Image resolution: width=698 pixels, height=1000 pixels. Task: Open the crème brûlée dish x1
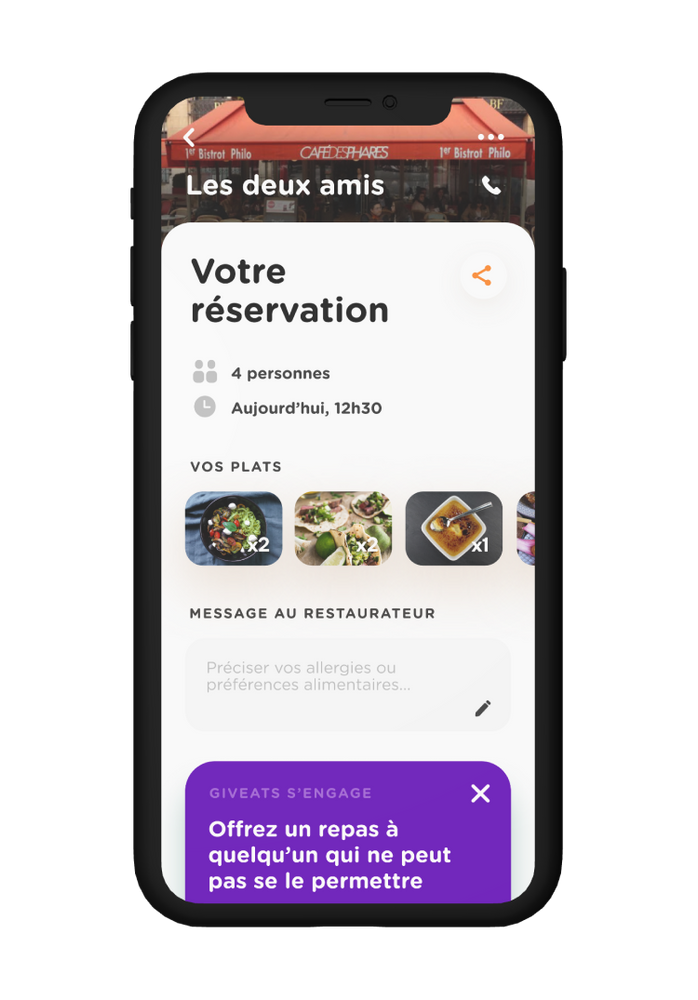point(453,529)
